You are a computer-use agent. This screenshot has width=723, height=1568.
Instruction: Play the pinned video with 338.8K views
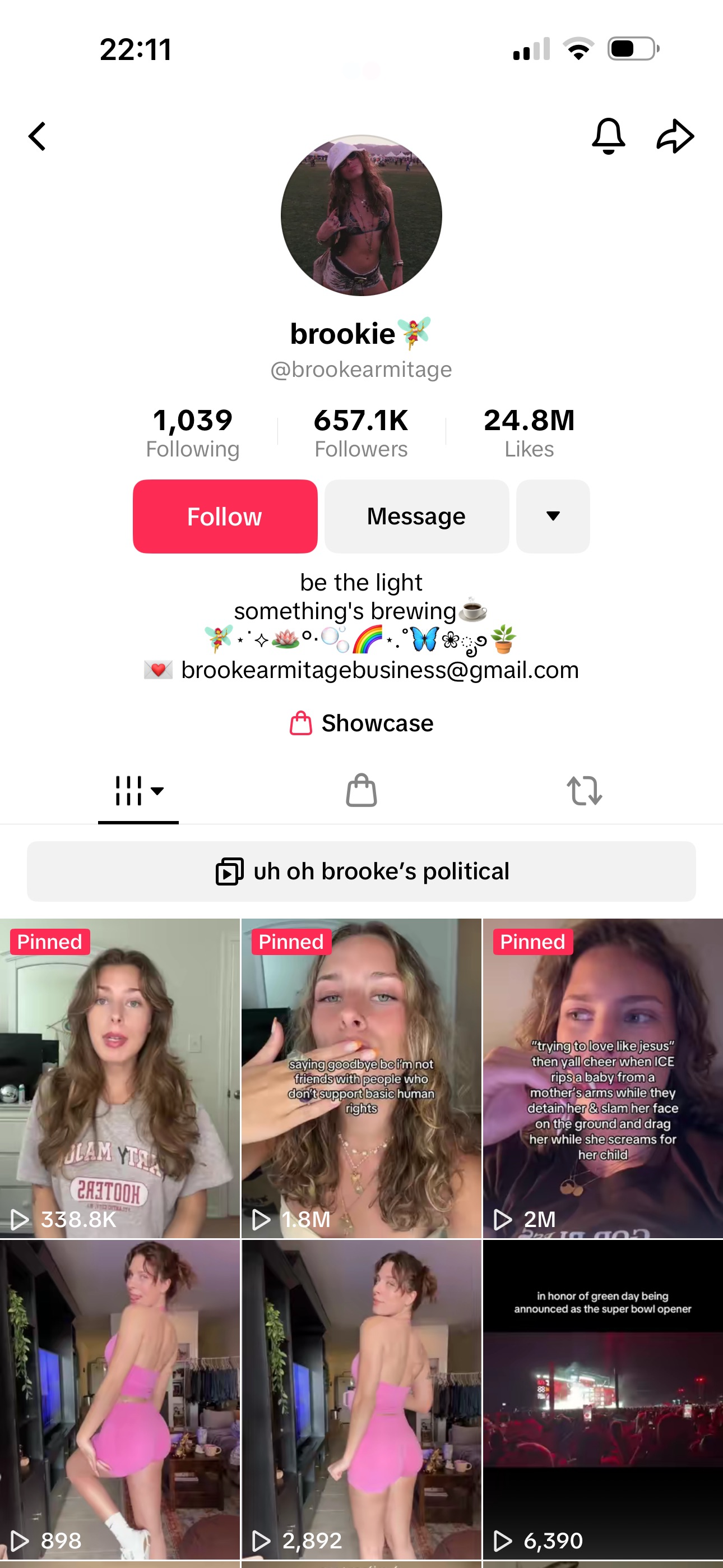coord(120,1077)
